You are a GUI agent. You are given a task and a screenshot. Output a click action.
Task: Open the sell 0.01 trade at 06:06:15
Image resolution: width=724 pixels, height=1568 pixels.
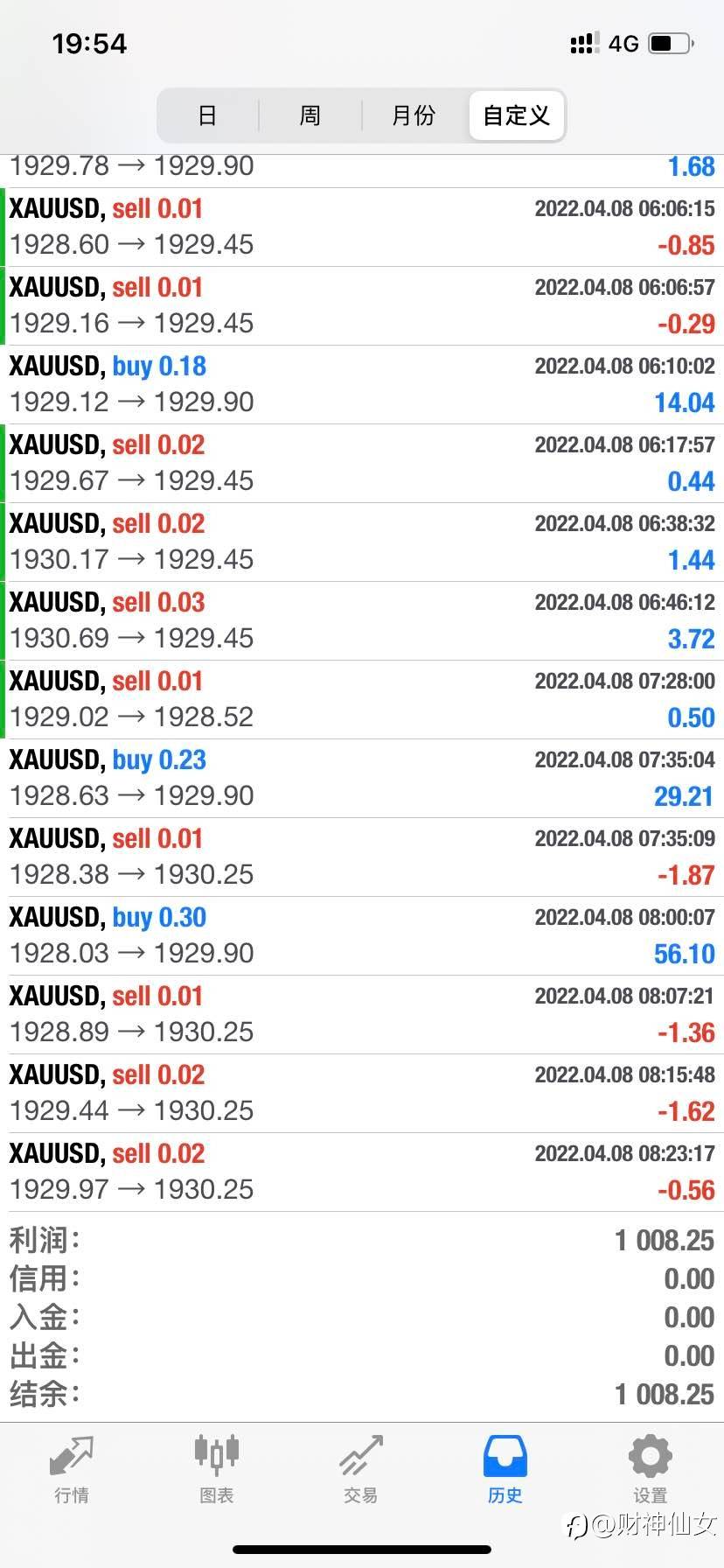[x=362, y=227]
